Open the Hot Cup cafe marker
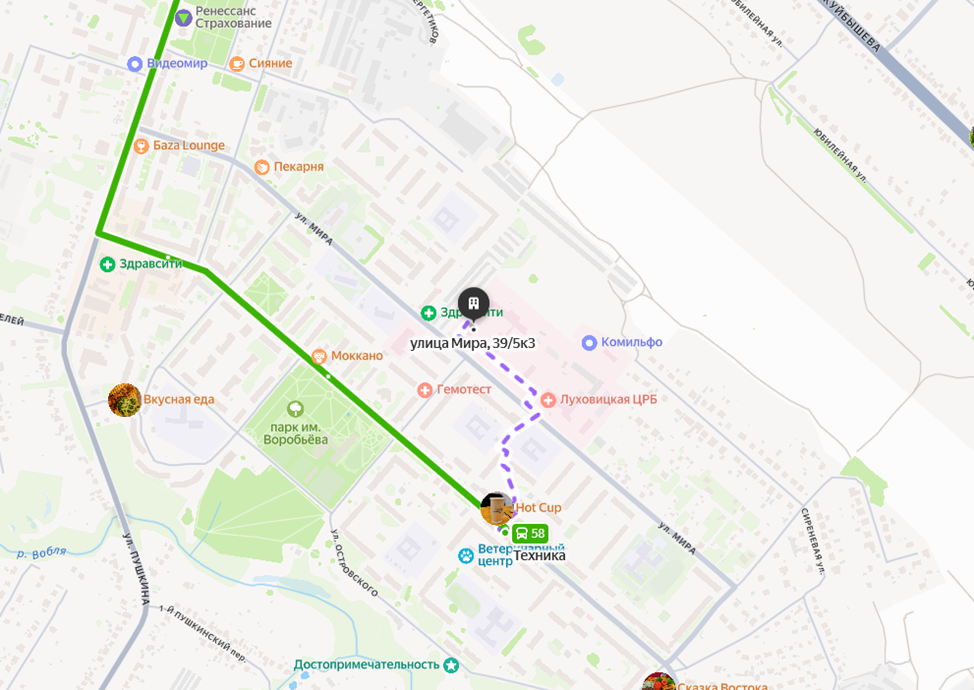This screenshot has height=690, width=974. tap(496, 508)
